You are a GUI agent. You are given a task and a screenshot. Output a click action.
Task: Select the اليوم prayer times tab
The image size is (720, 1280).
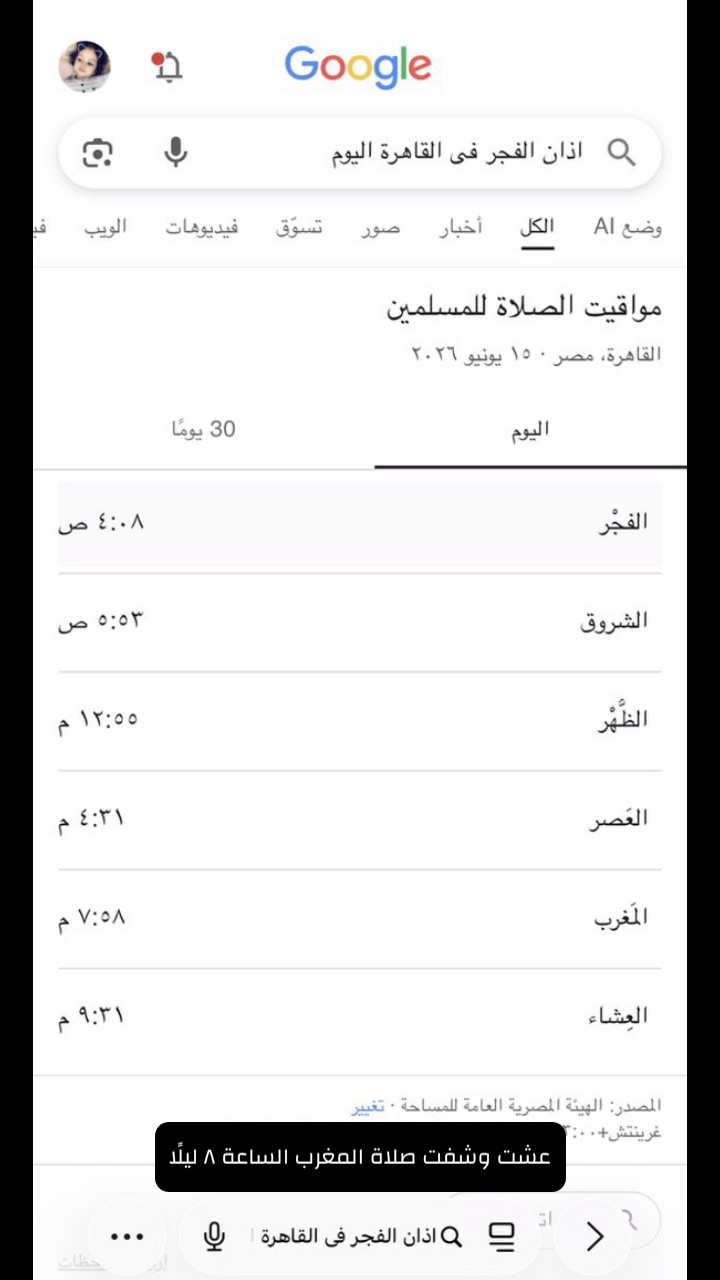pos(530,429)
